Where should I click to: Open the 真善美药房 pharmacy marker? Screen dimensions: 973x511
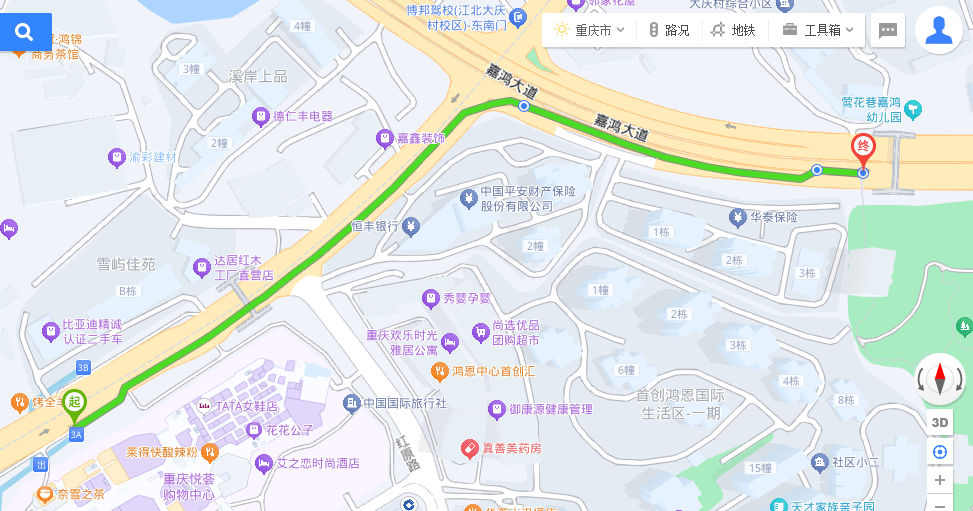(x=467, y=448)
